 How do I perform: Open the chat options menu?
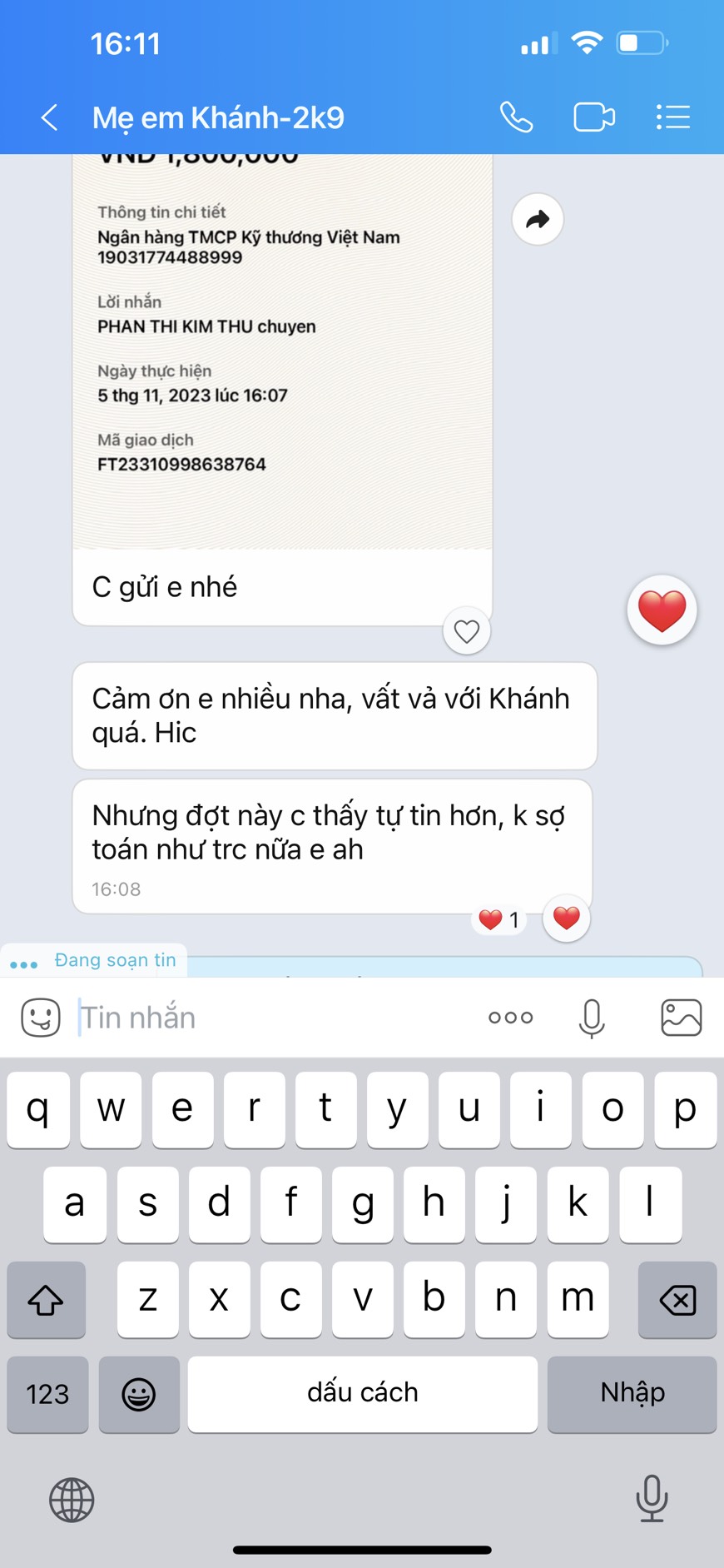[672, 117]
